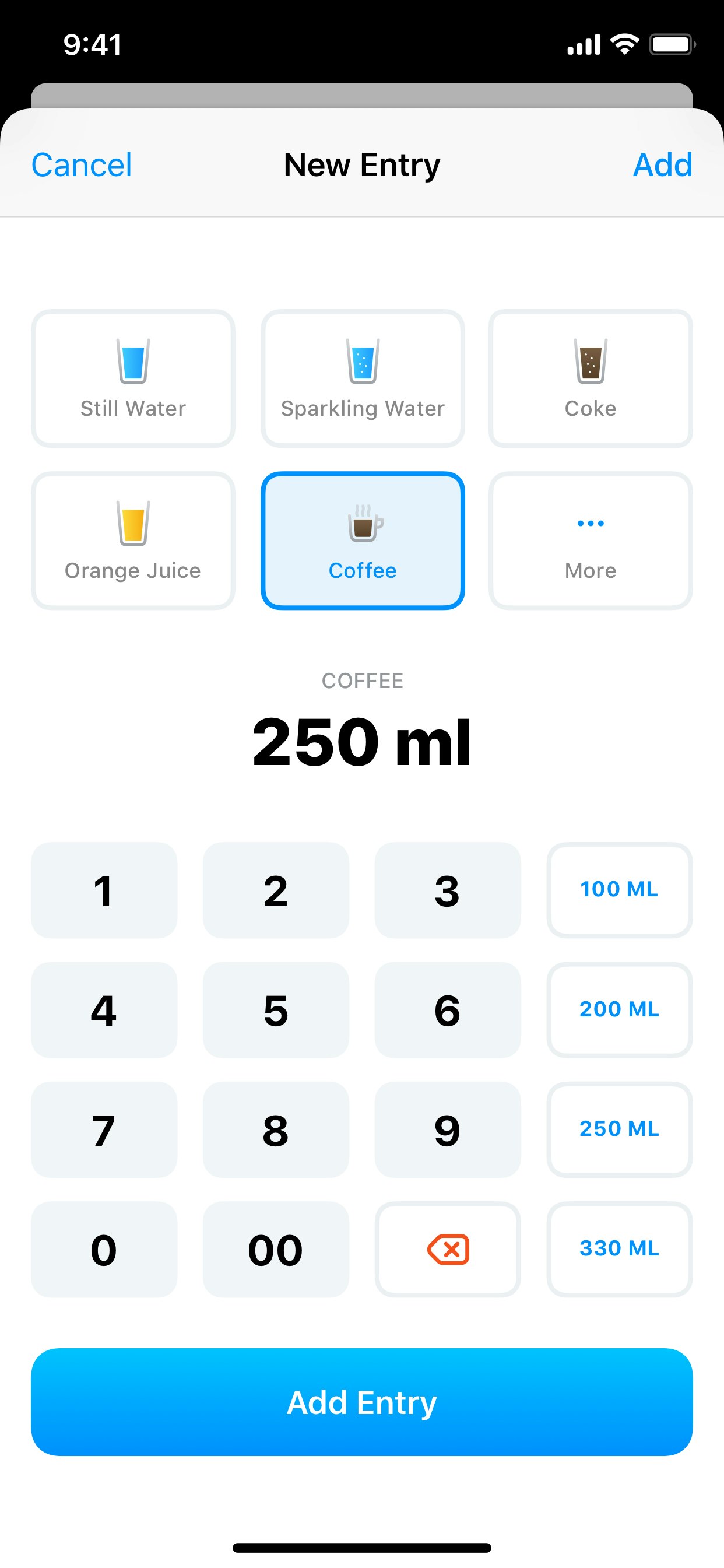Tap keypad number 7
The width and height of the screenshot is (724, 1568).
coord(104,1129)
